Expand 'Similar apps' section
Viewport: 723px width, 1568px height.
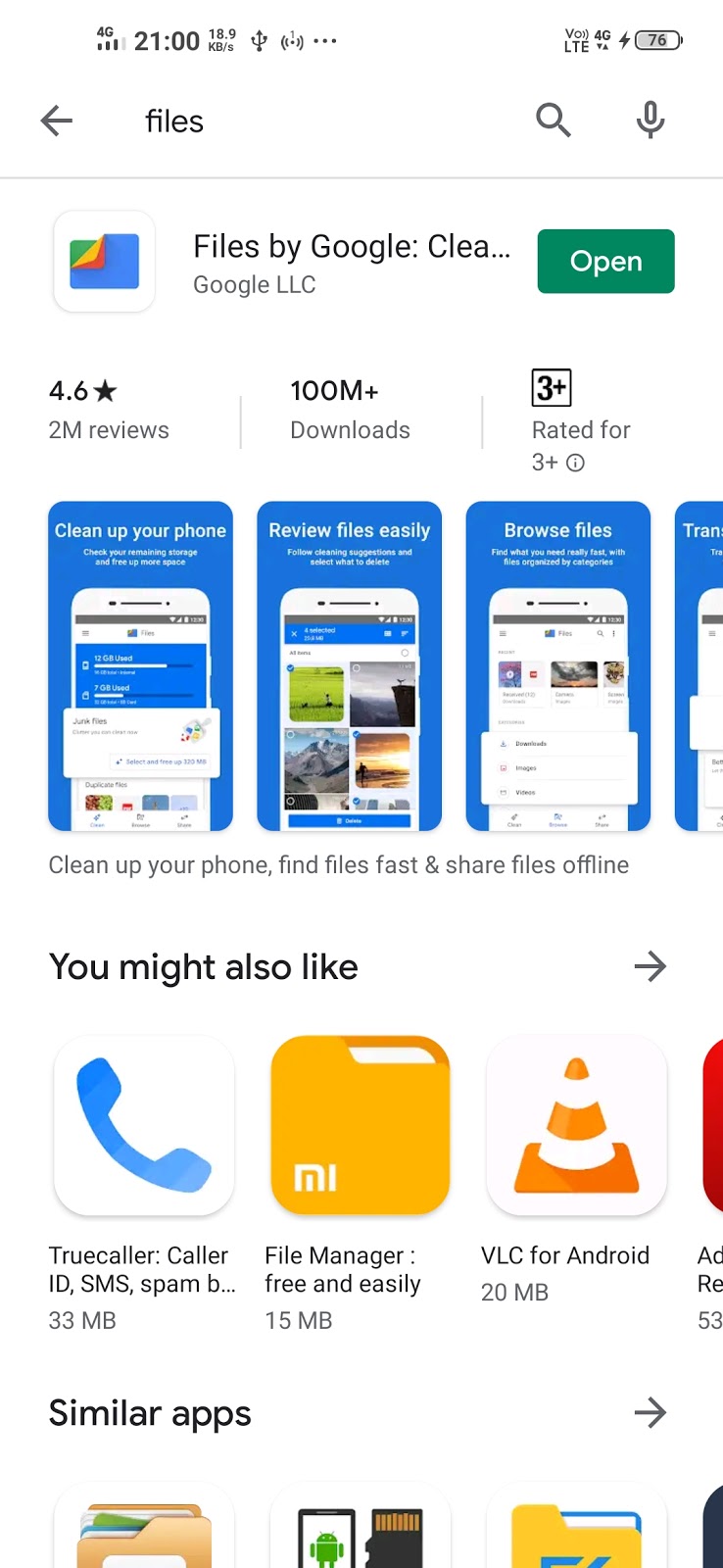651,1413
